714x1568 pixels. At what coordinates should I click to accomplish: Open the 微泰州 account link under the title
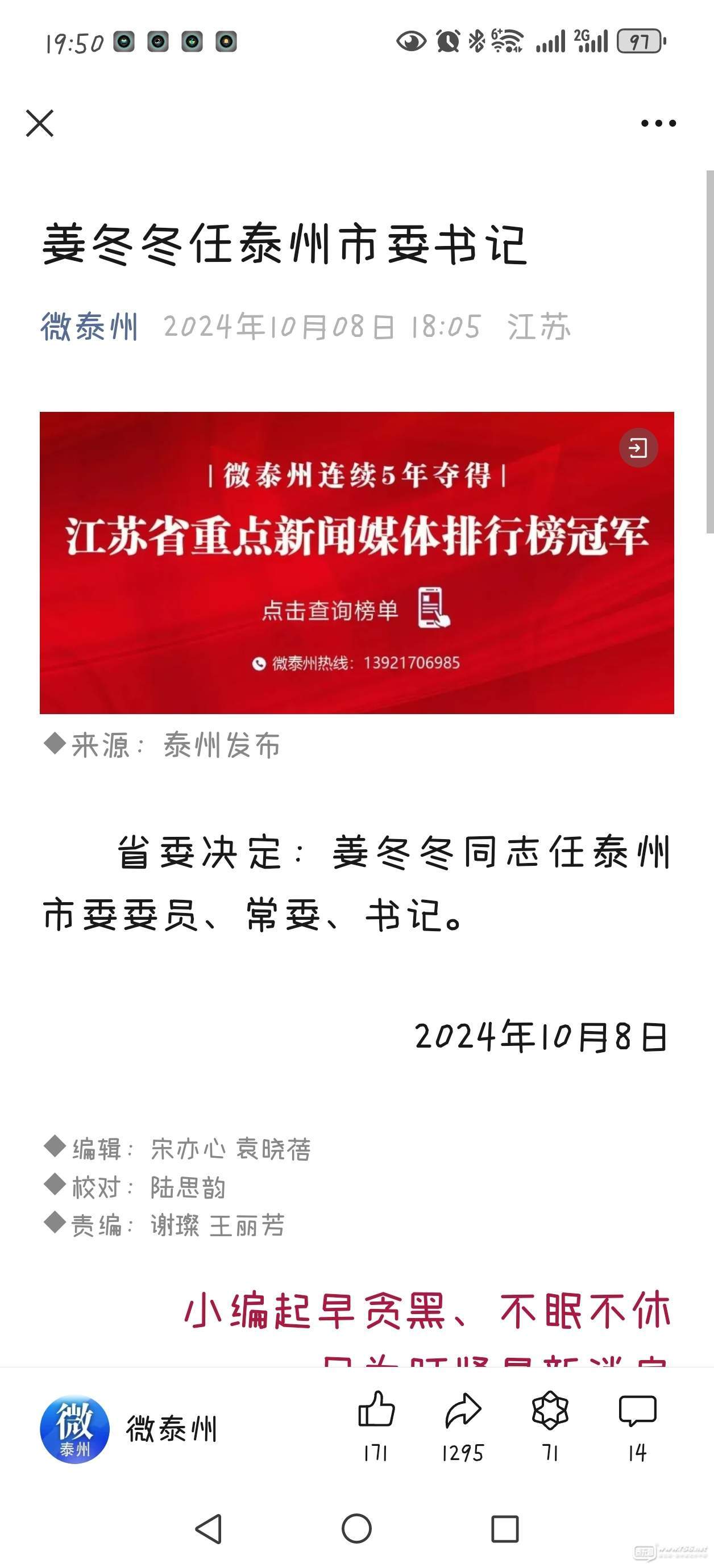tap(90, 327)
